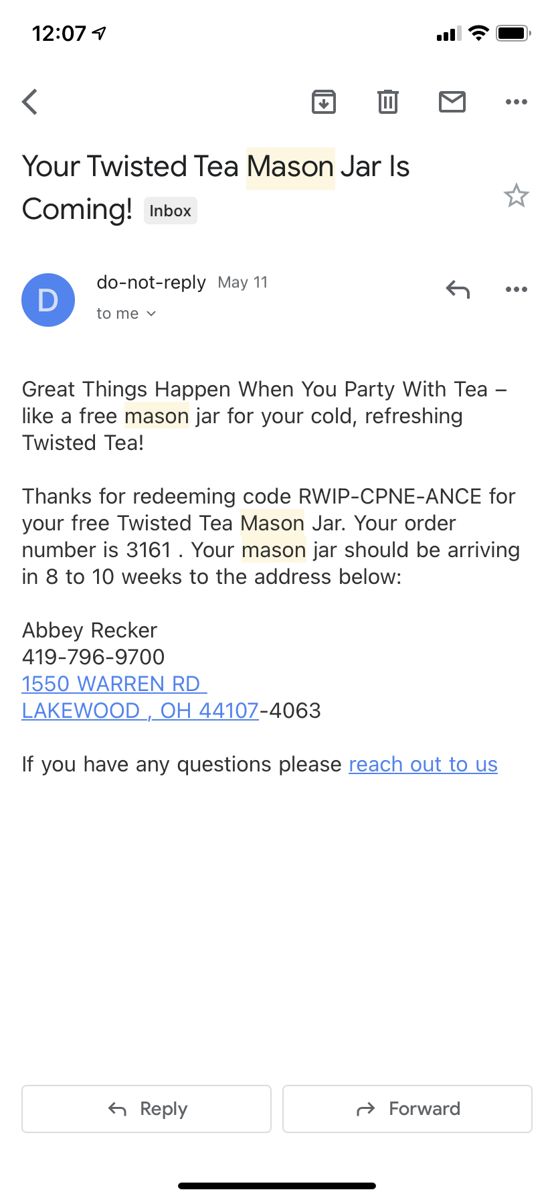This screenshot has width=554, height=1200.
Task: Star this email
Action: point(516,195)
